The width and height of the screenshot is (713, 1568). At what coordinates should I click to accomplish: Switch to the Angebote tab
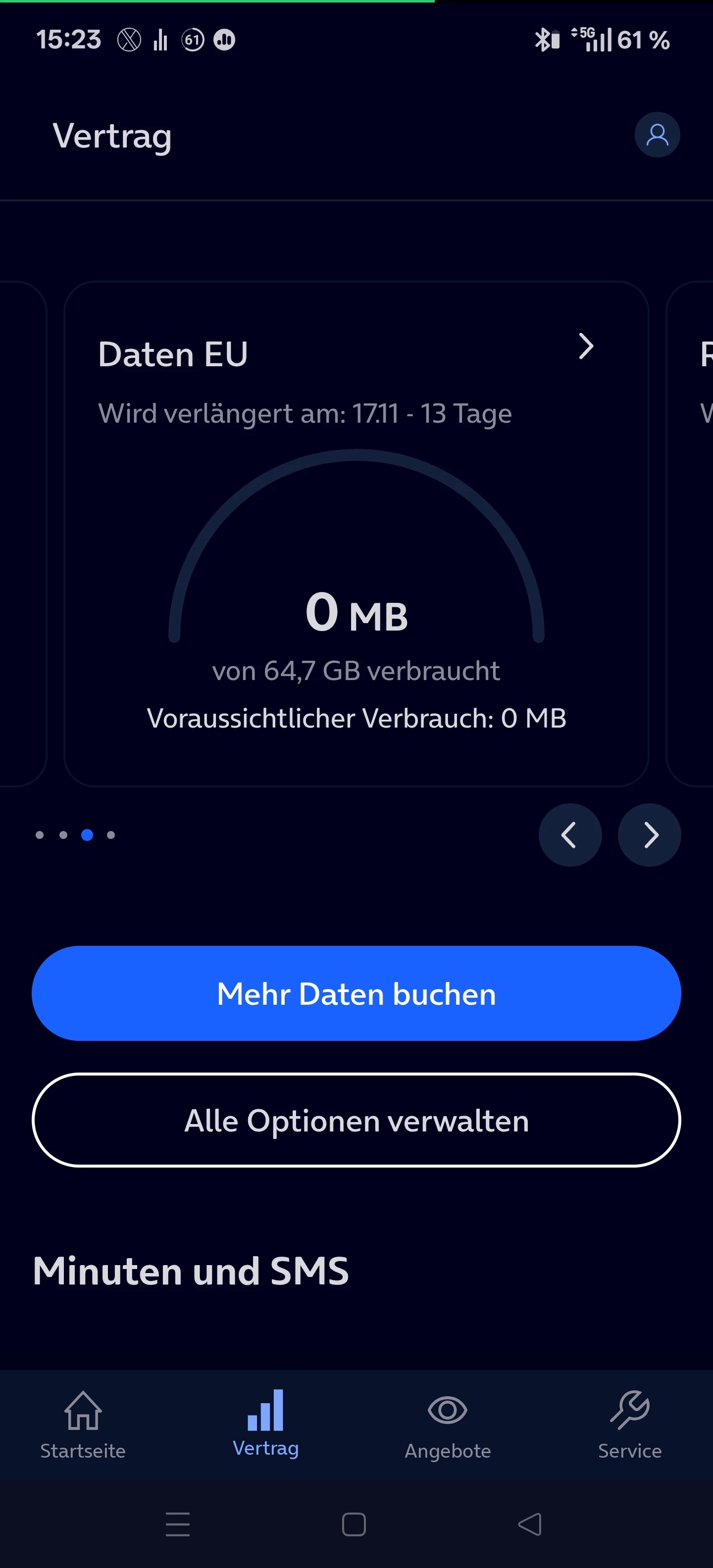[448, 1425]
